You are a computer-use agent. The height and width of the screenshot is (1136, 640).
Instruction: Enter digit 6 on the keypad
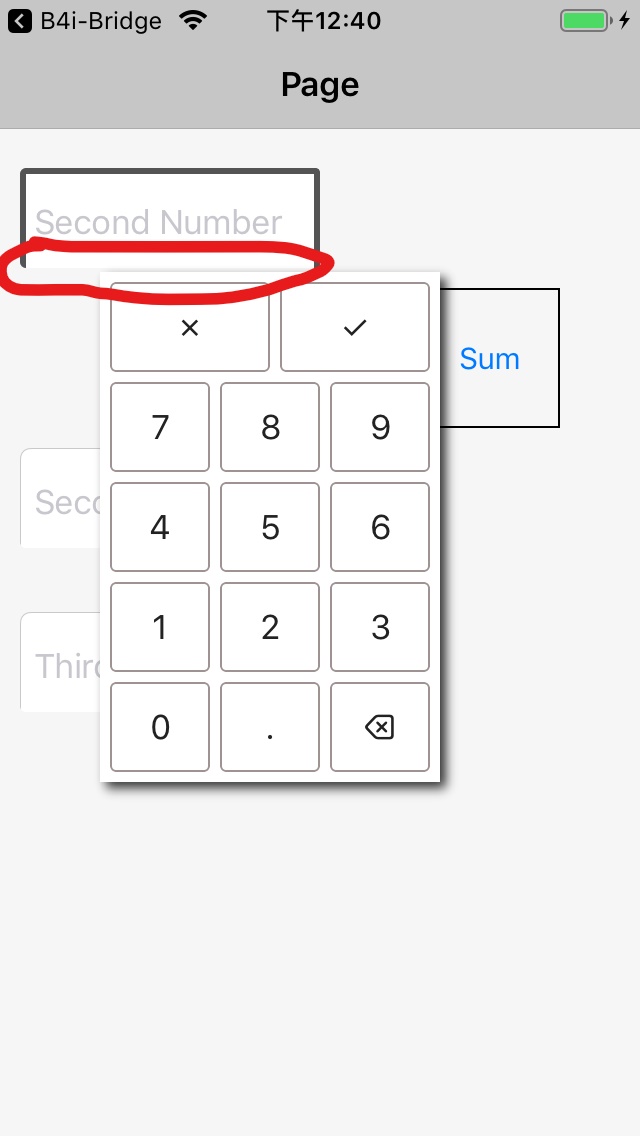pyautogui.click(x=380, y=527)
